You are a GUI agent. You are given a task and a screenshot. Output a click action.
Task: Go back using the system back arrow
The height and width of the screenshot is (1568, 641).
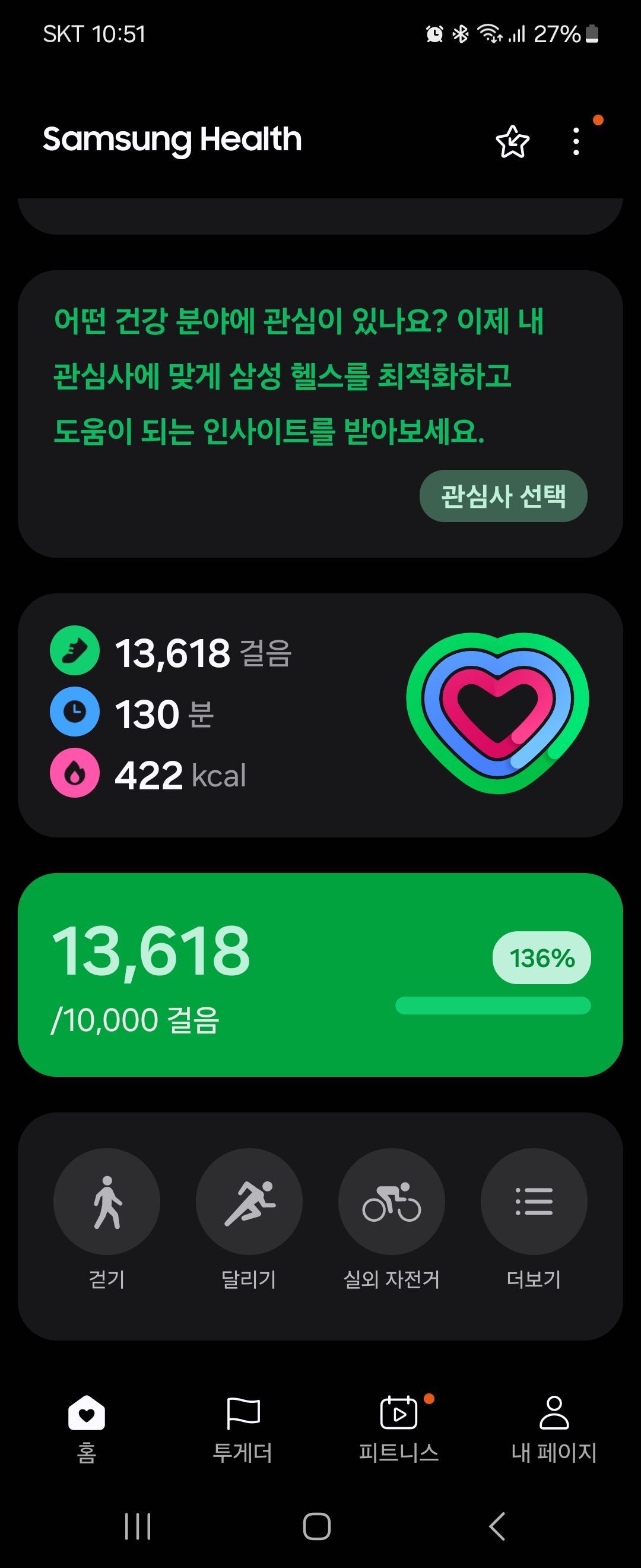497,1526
